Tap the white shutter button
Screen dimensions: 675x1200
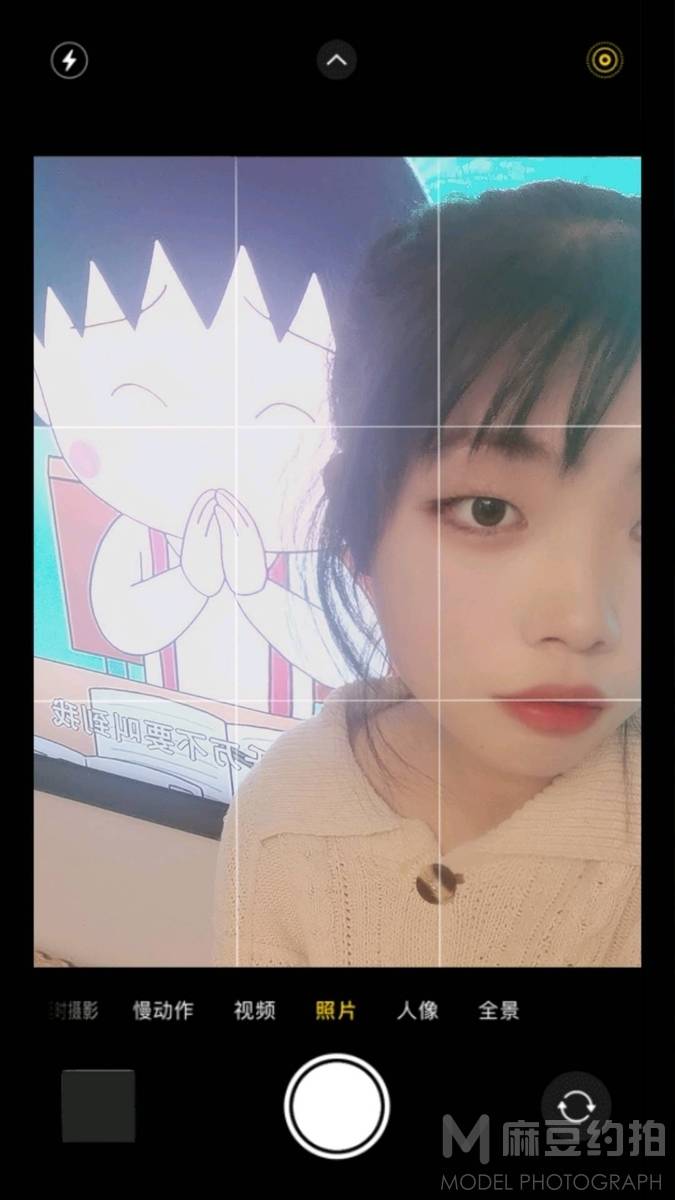point(337,1106)
